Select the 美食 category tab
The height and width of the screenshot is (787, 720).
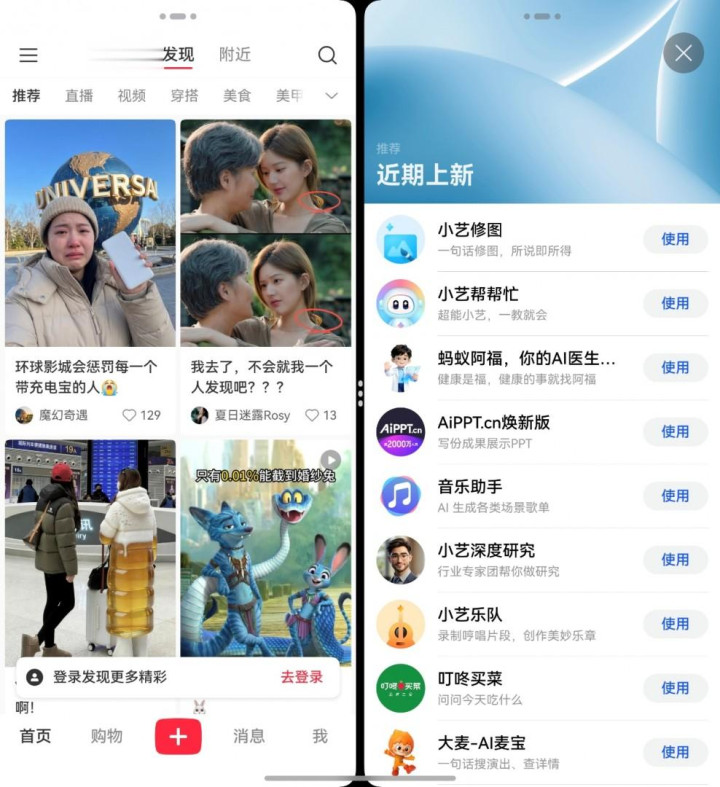pos(237,95)
